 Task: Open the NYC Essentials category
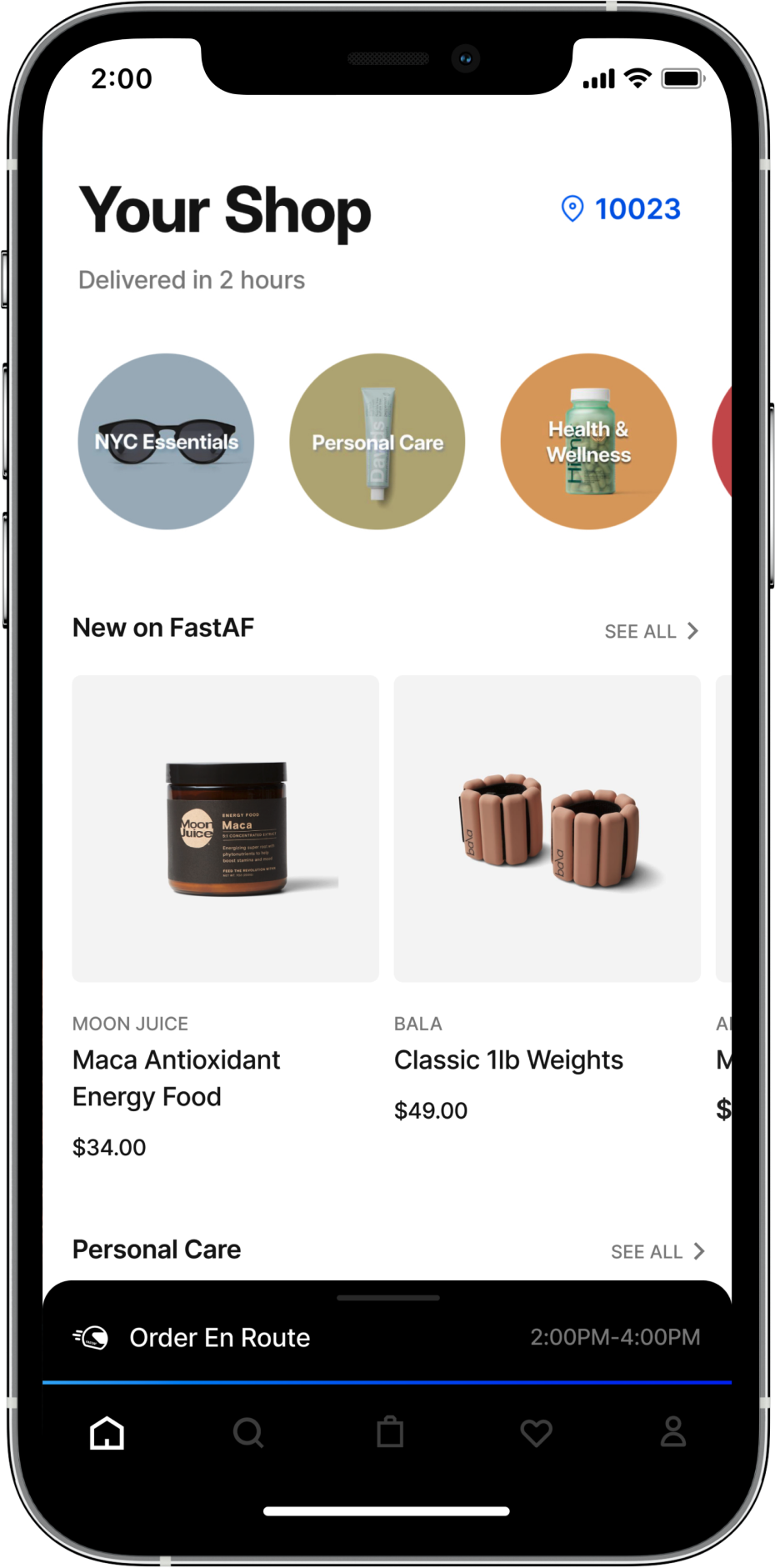click(166, 441)
